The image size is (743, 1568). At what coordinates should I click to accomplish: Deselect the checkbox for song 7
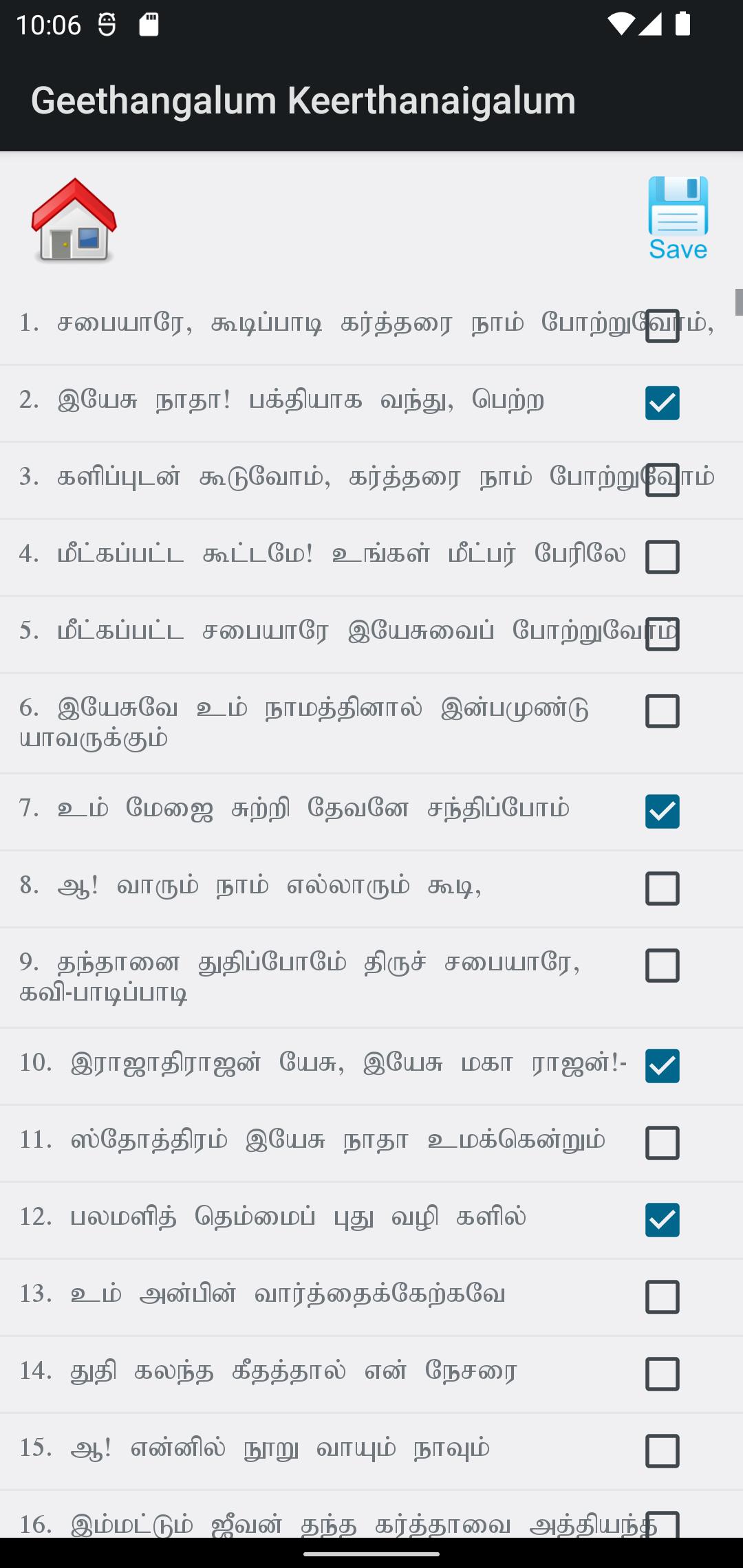click(663, 812)
